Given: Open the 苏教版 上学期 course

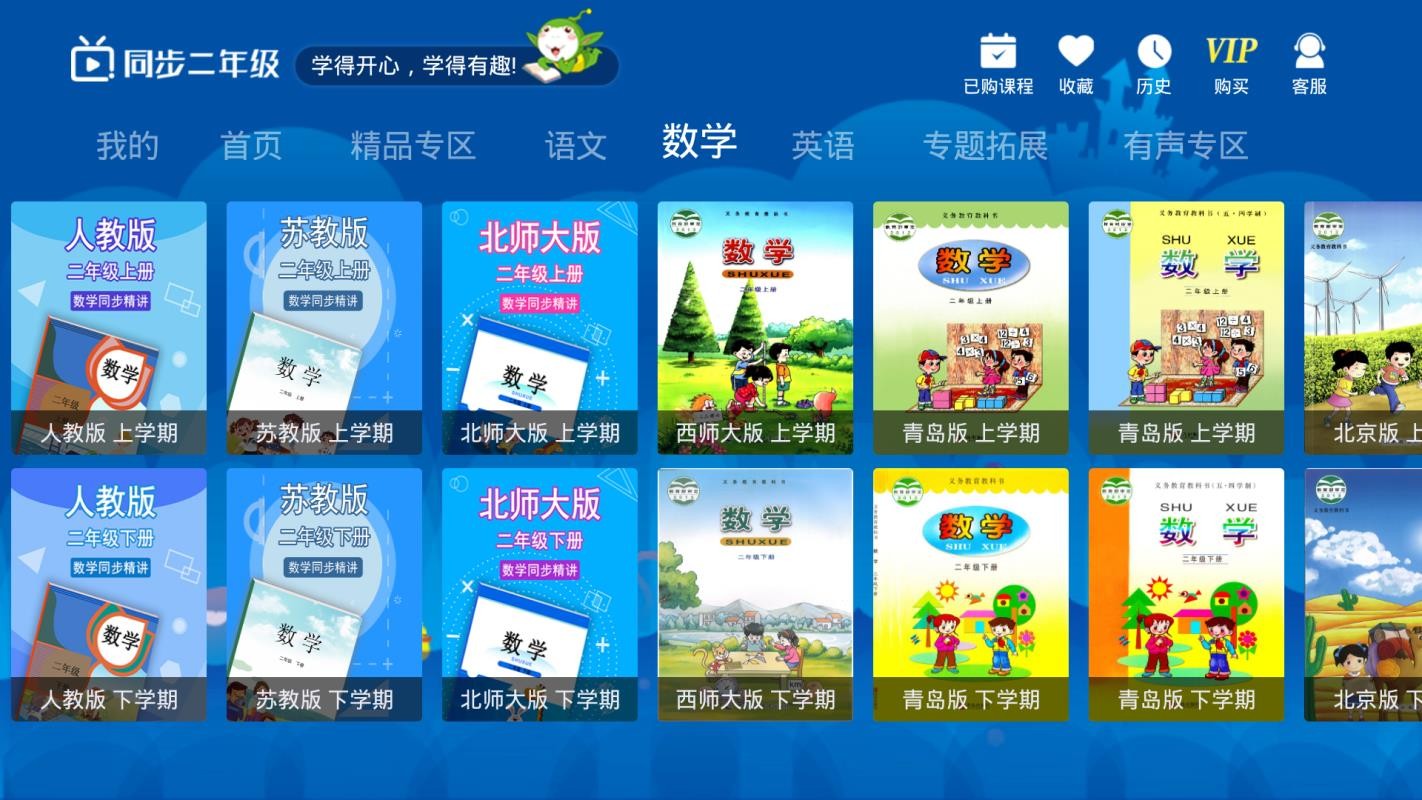Looking at the screenshot, I should coord(324,328).
